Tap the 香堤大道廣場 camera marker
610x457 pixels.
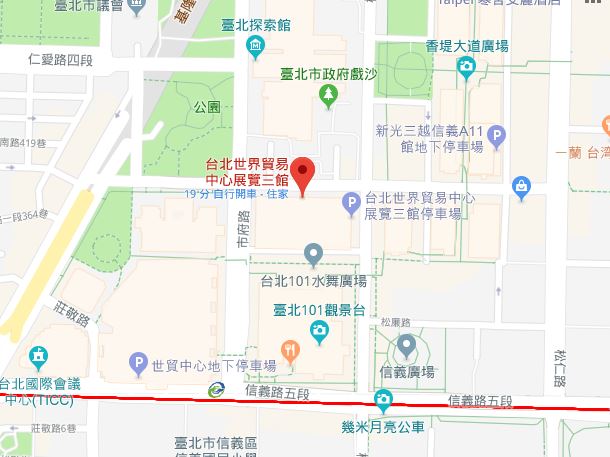click(x=466, y=68)
